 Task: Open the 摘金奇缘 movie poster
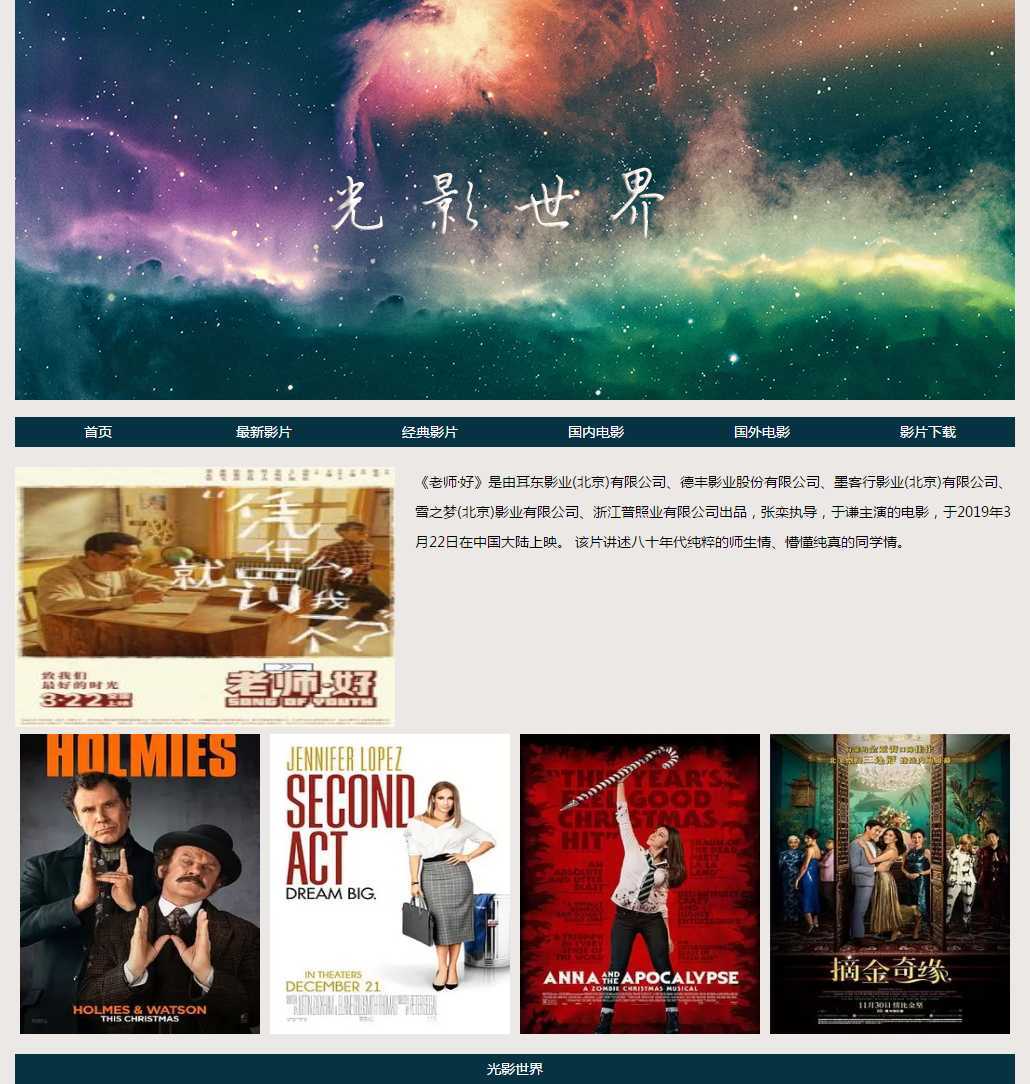point(890,884)
